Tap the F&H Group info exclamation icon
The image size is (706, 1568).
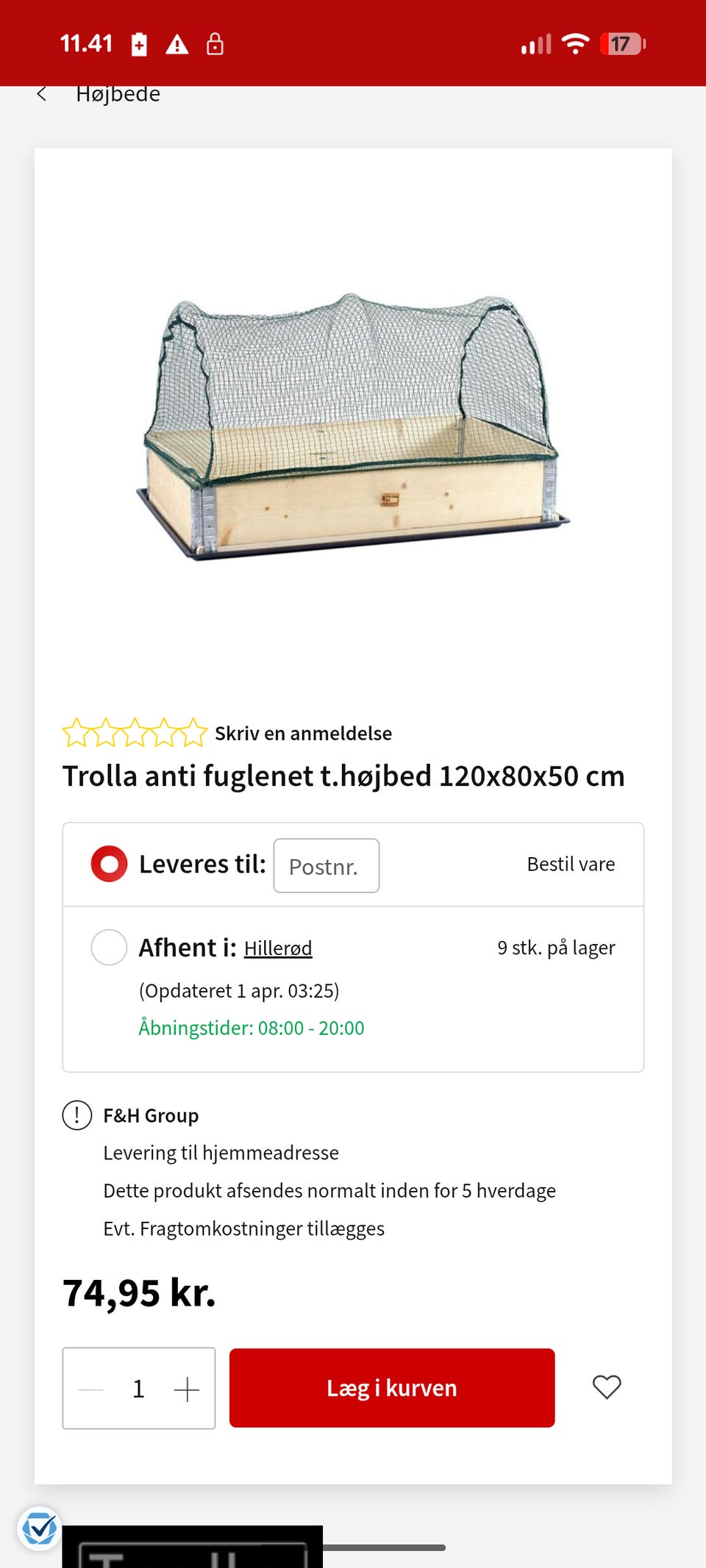point(76,1115)
